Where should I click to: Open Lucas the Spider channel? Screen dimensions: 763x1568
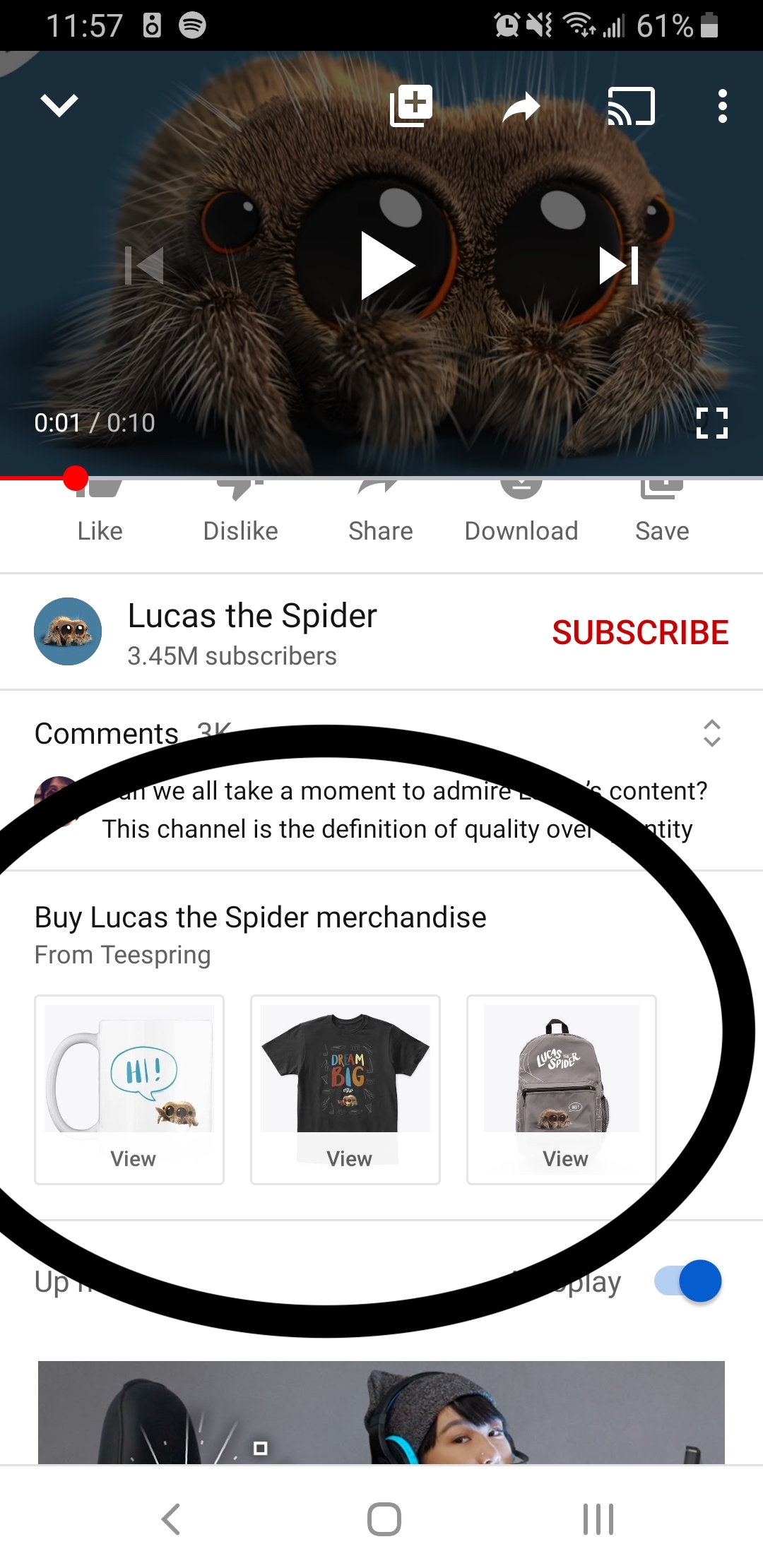(68, 631)
